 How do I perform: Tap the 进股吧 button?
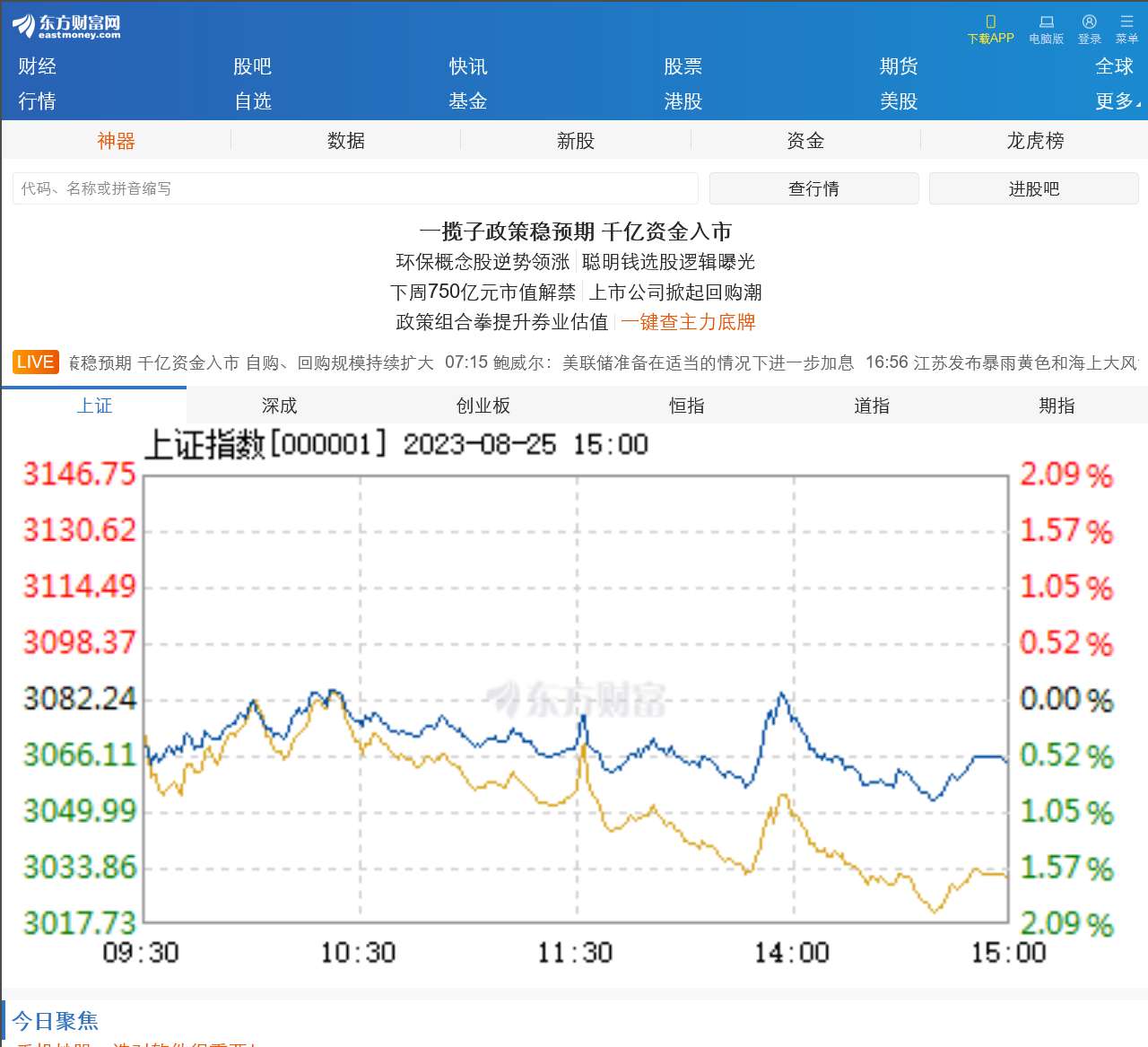(1033, 188)
